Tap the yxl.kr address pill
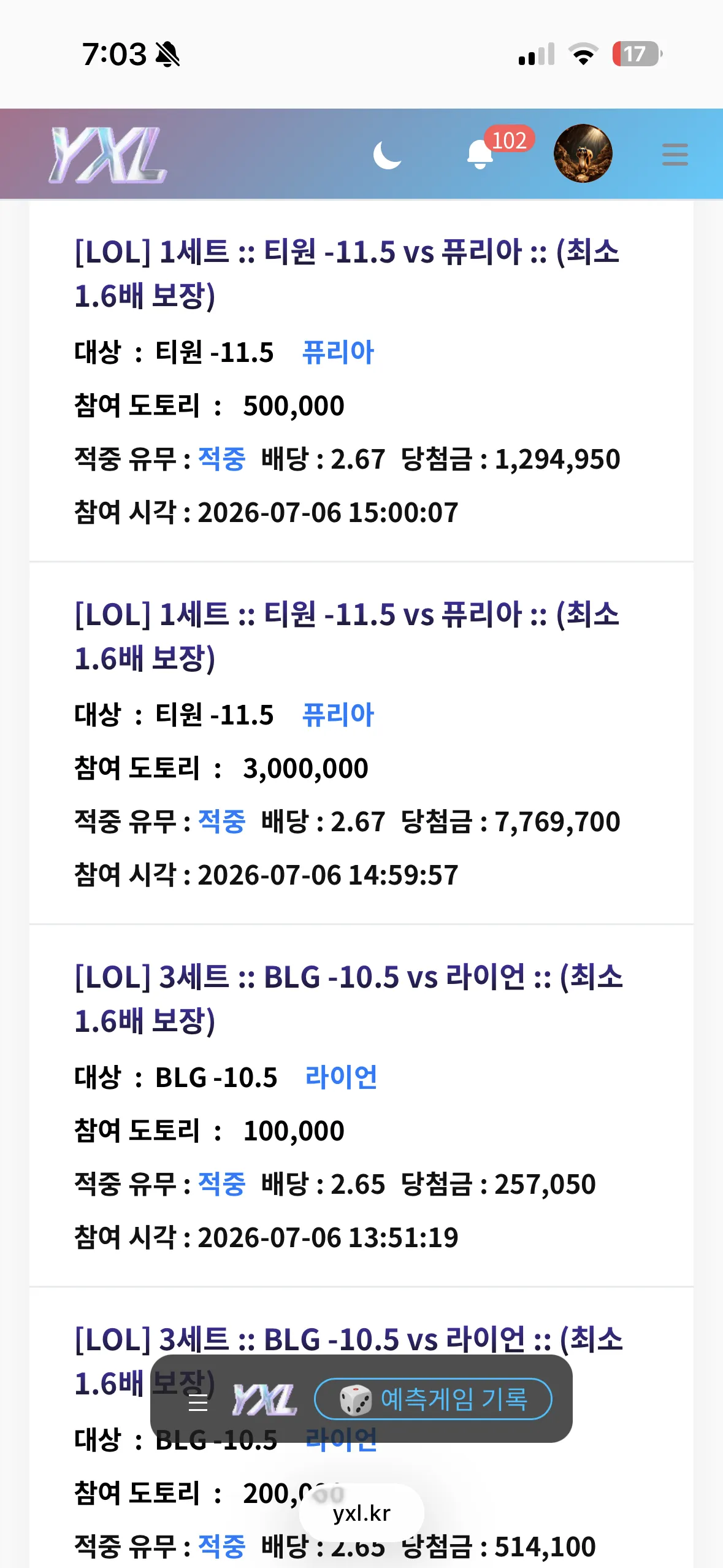The width and height of the screenshot is (723, 1568). (361, 1513)
